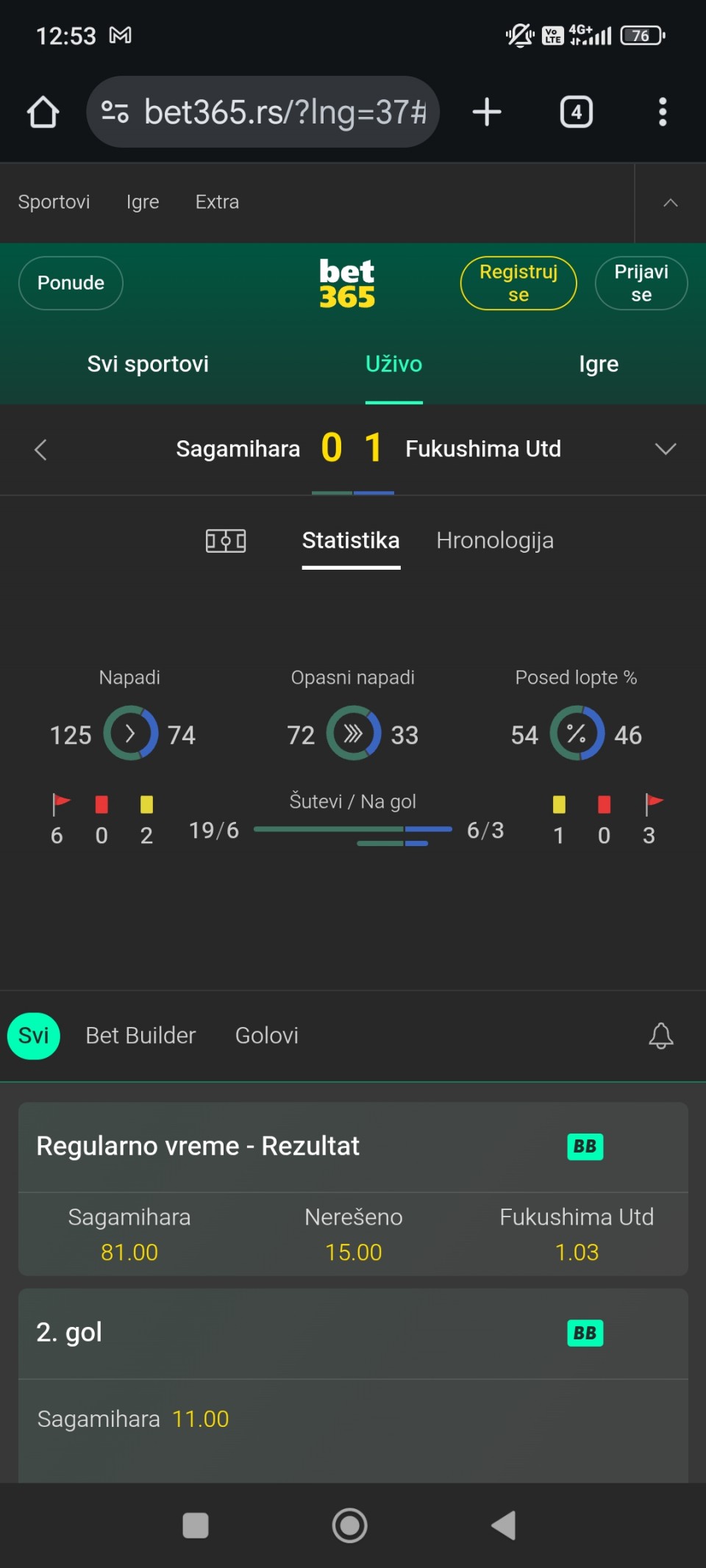Open the tab switcher showing 4 tabs
The height and width of the screenshot is (1568, 706).
(x=576, y=112)
